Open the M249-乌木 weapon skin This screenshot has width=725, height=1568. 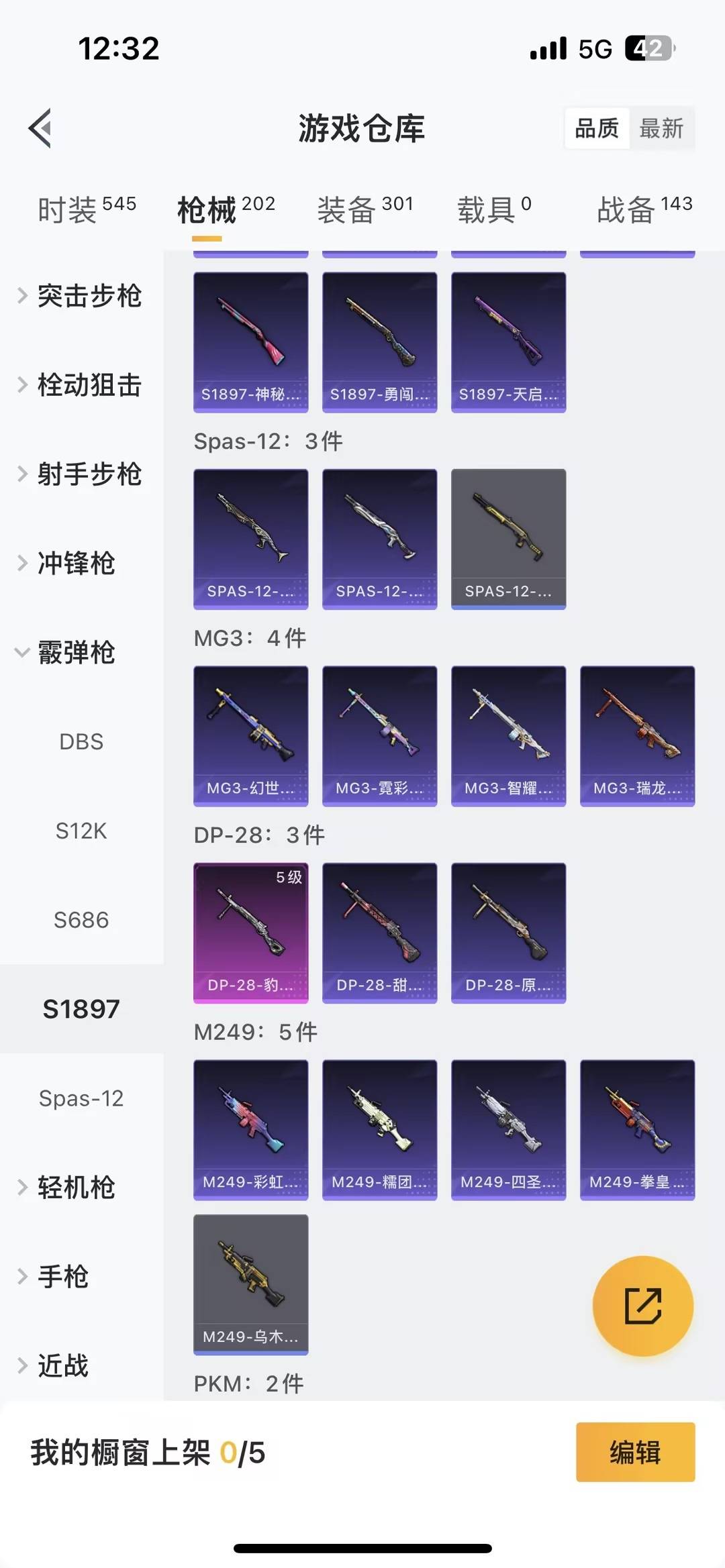pos(250,1284)
